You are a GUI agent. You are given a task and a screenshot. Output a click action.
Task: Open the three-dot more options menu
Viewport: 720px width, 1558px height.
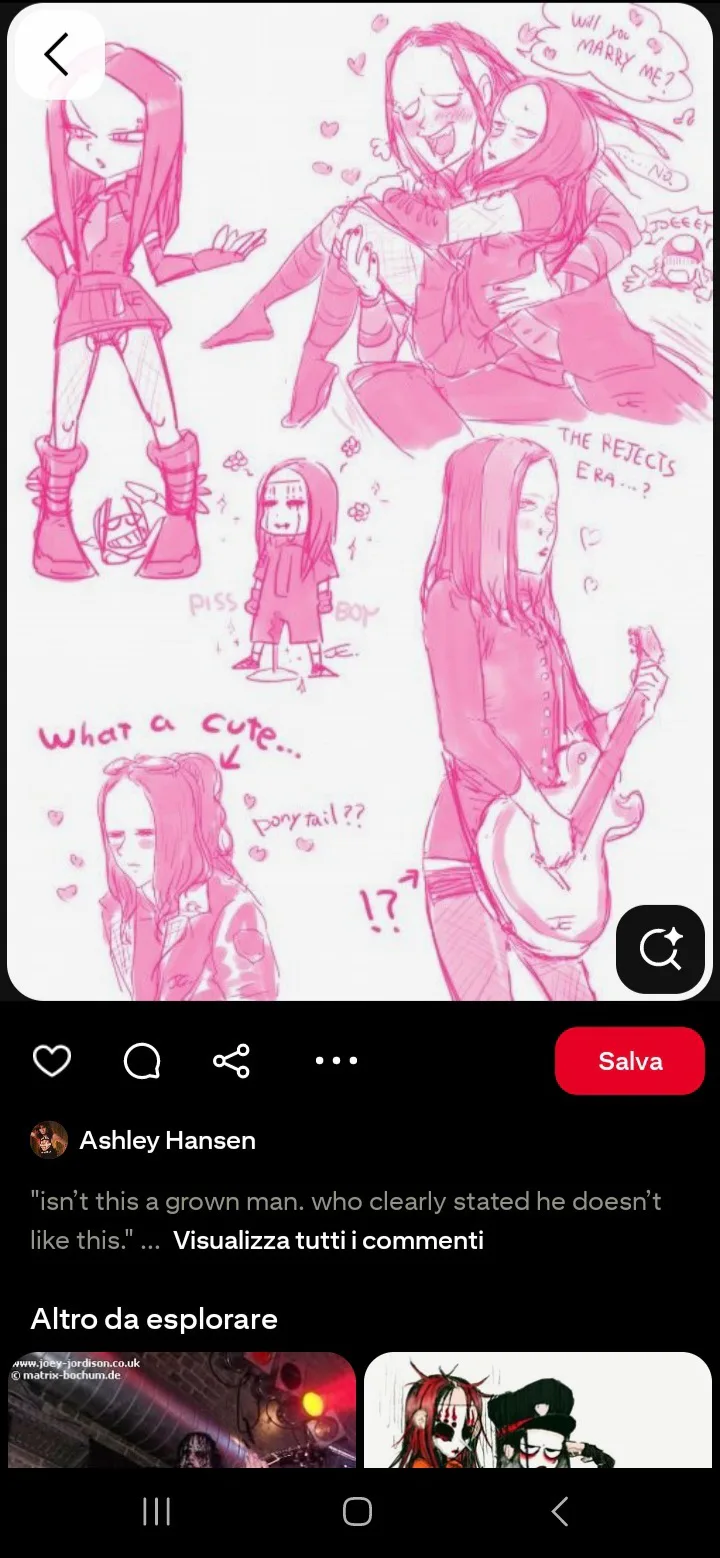[x=336, y=1061]
